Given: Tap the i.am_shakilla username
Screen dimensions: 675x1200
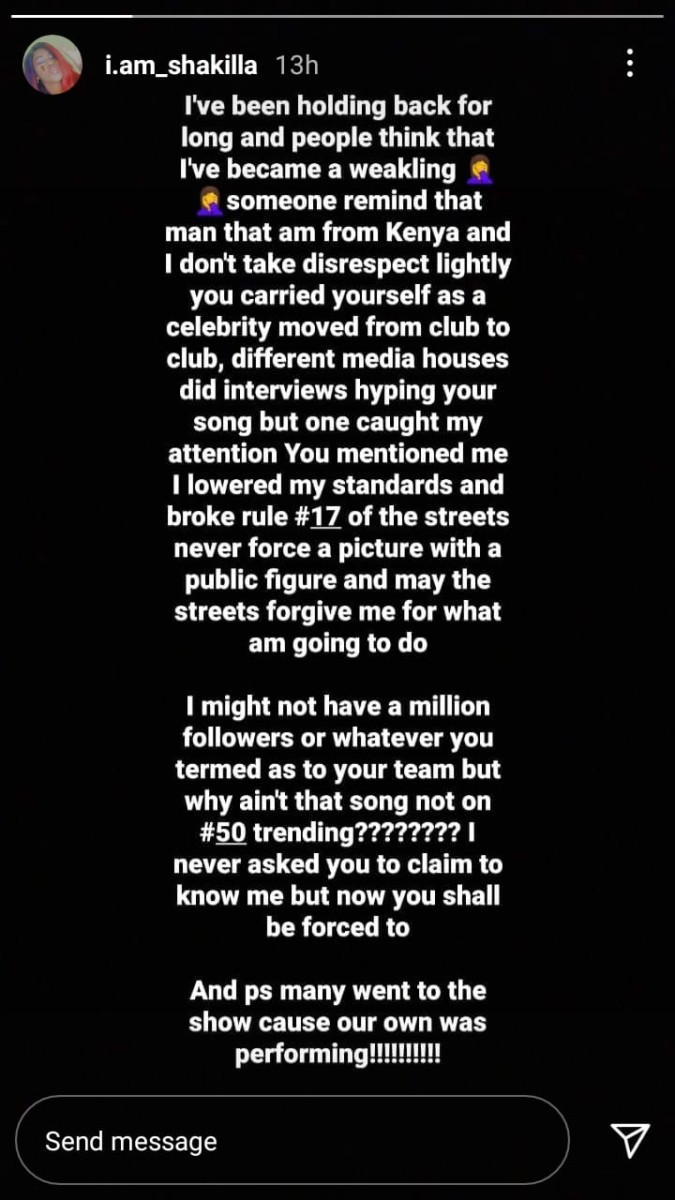Looking at the screenshot, I should 181,66.
